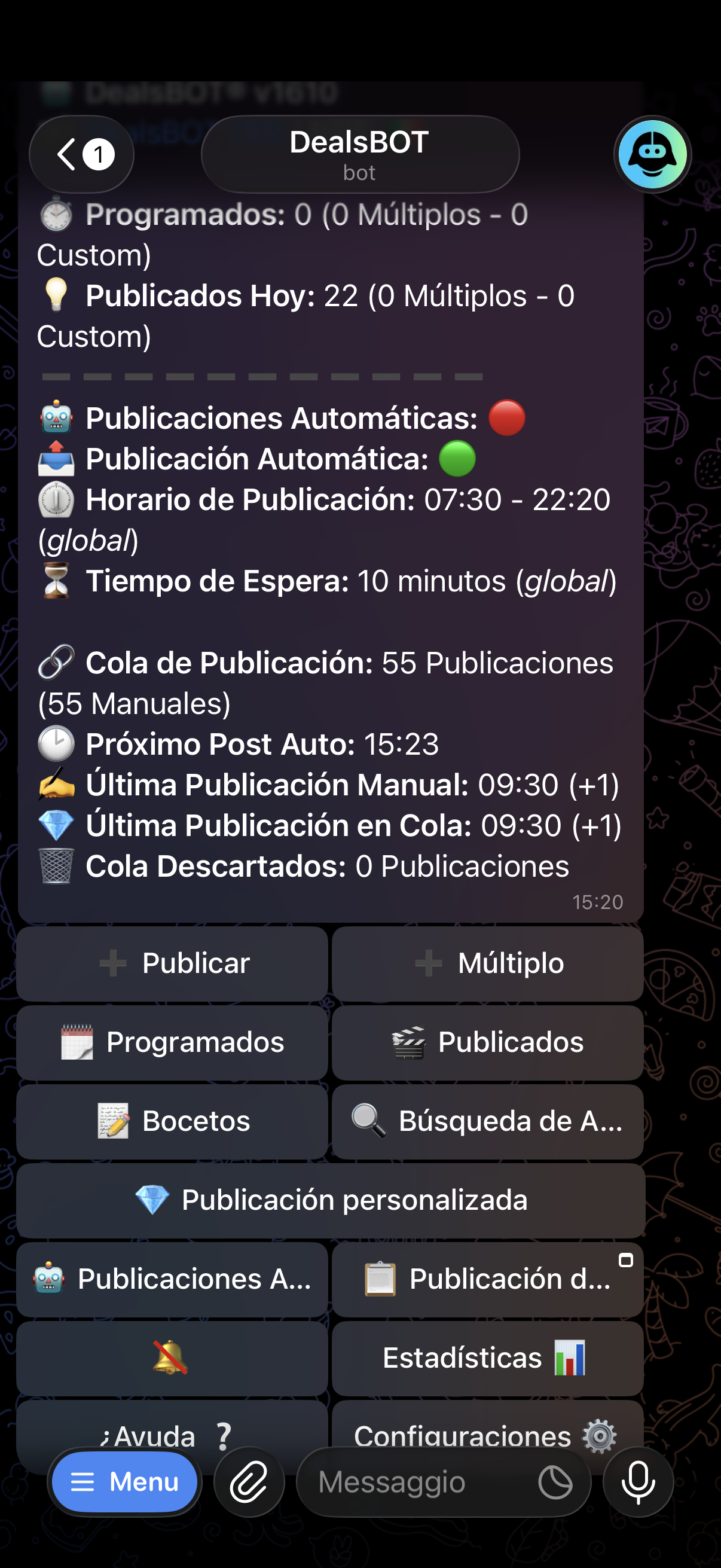This screenshot has width=721, height=1568.
Task: Go back to the chat list
Action: [81, 154]
